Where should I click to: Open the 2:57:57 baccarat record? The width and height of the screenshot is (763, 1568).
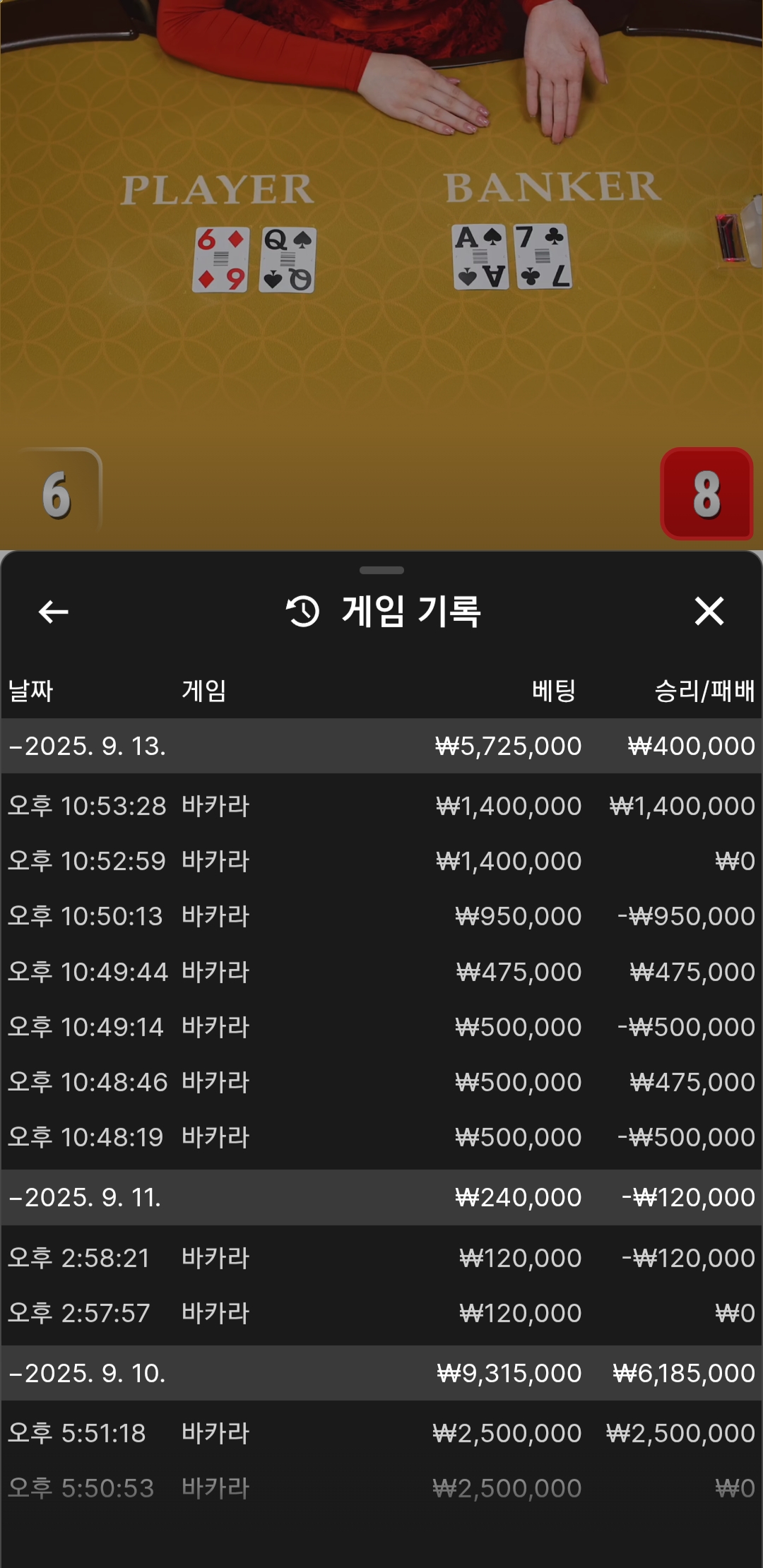click(381, 1313)
